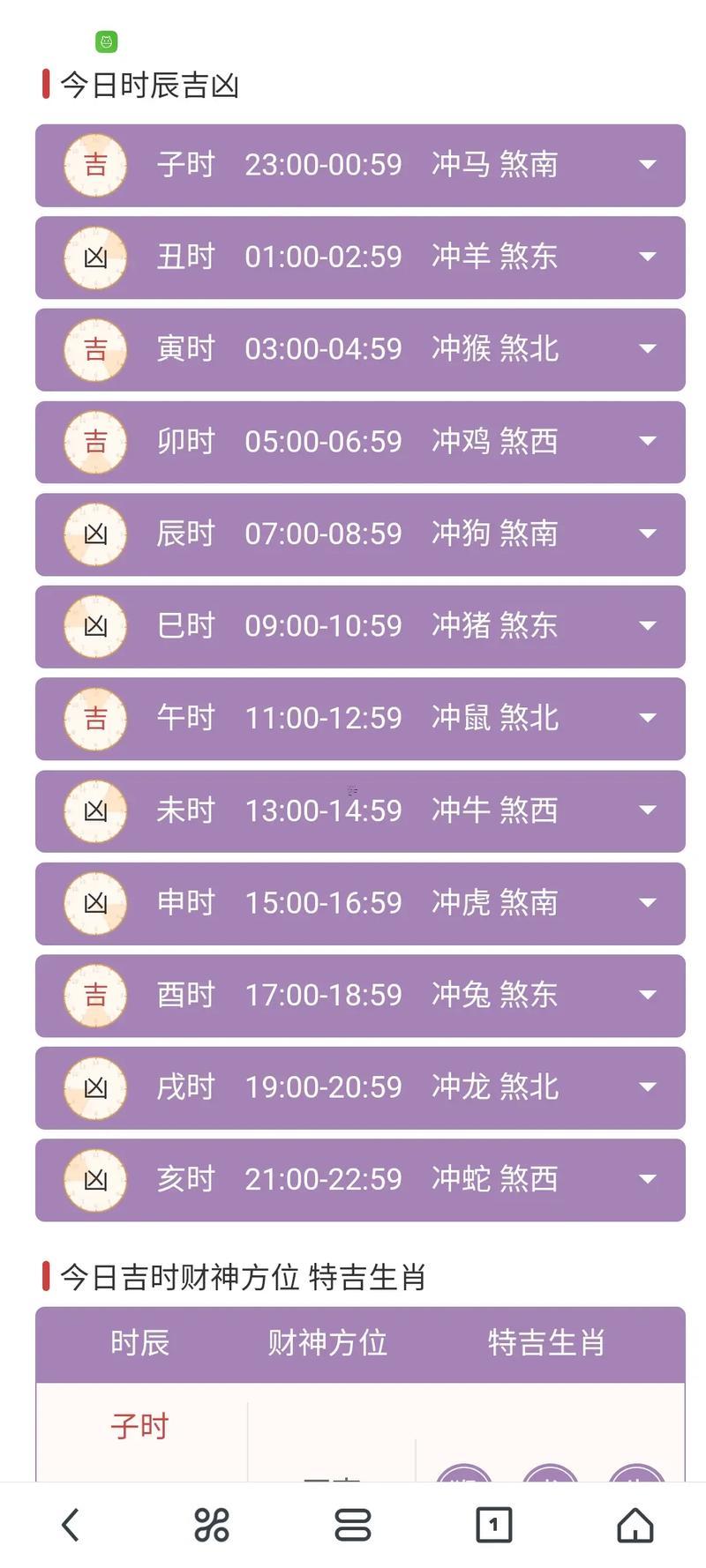Screen dimensions: 706x1568
Task: Expand the 戌时 19:00-20:59 row
Action: 647,1087
